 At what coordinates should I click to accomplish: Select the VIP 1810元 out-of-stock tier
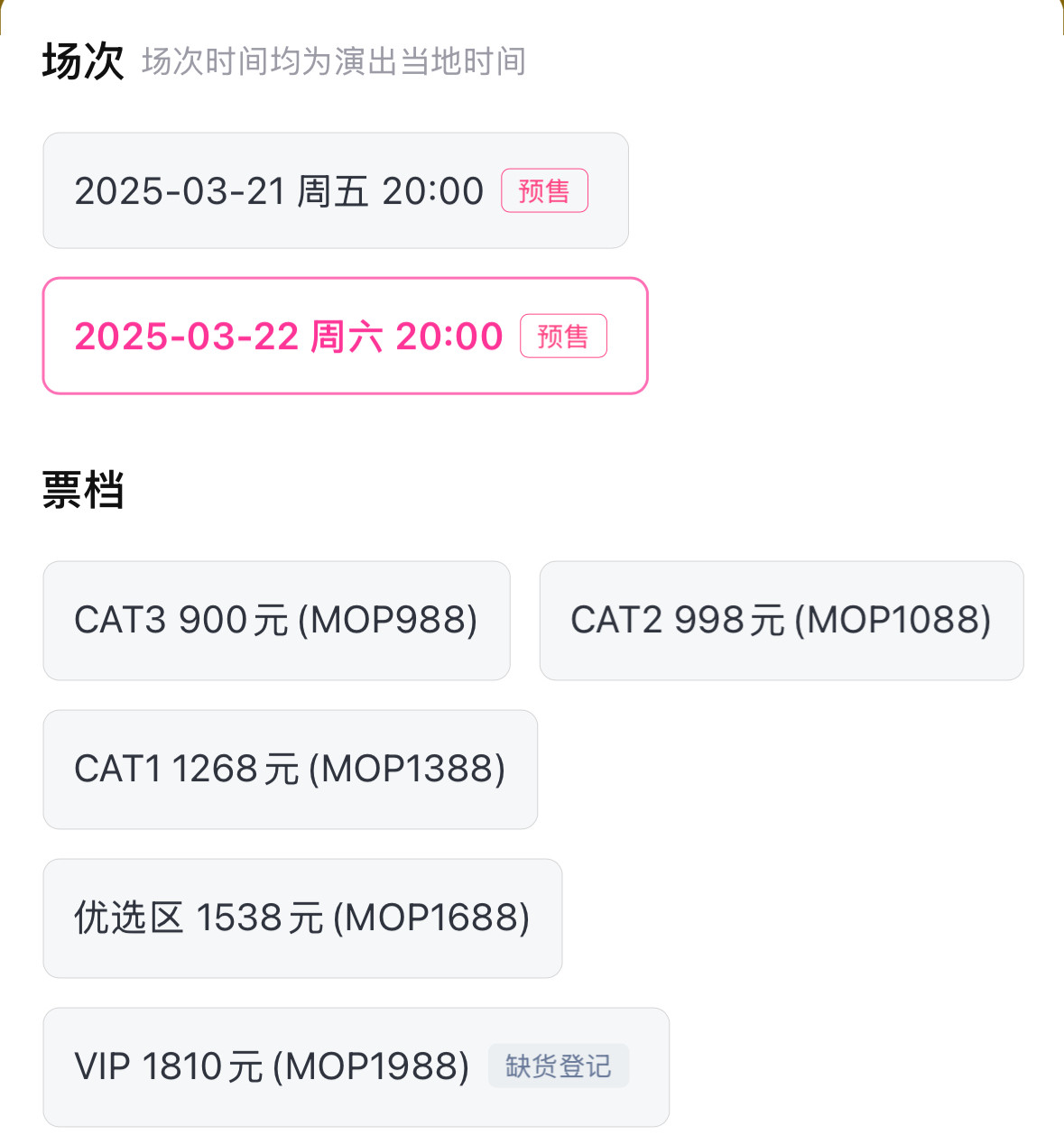click(356, 1067)
